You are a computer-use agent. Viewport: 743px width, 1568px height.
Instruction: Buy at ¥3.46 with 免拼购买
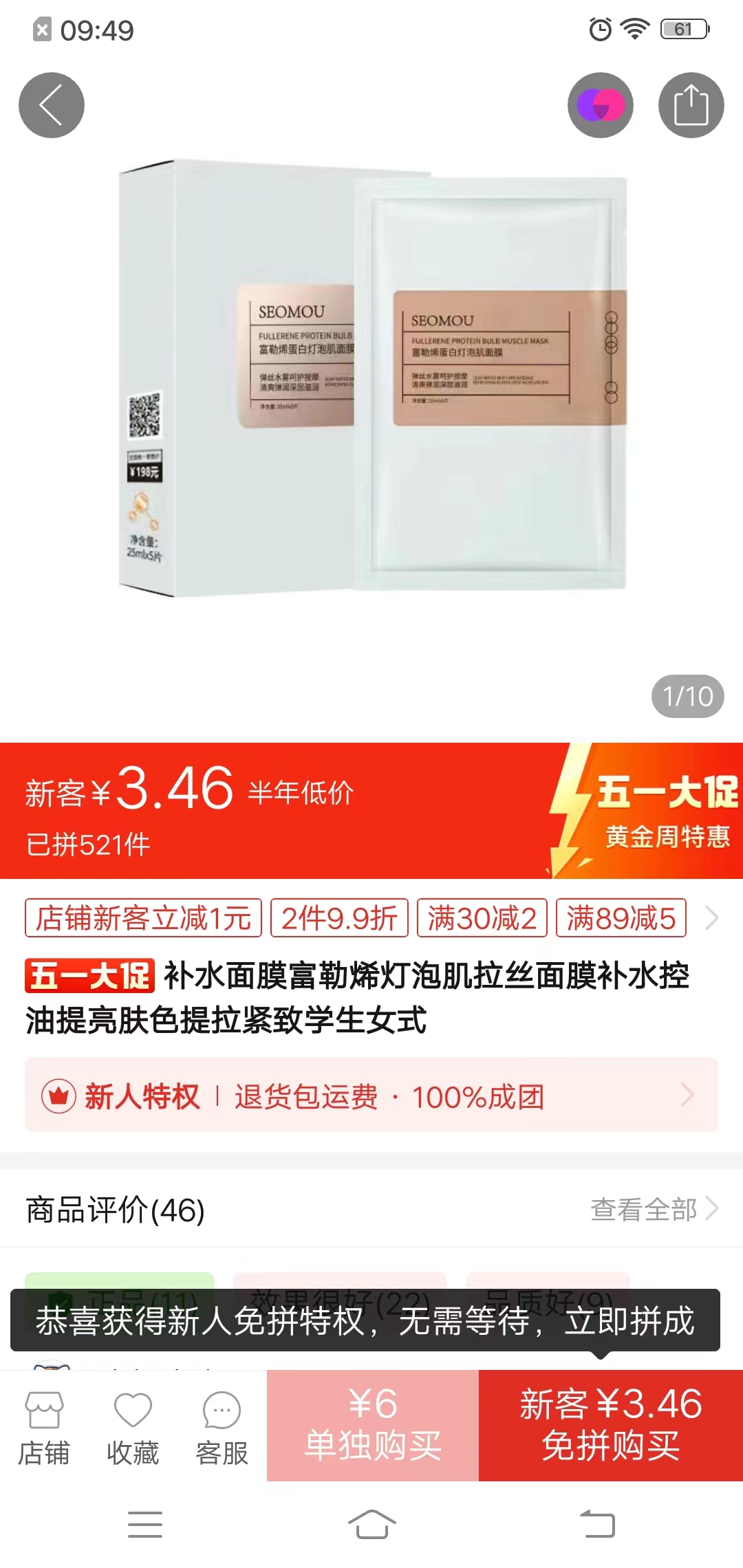(x=610, y=1425)
